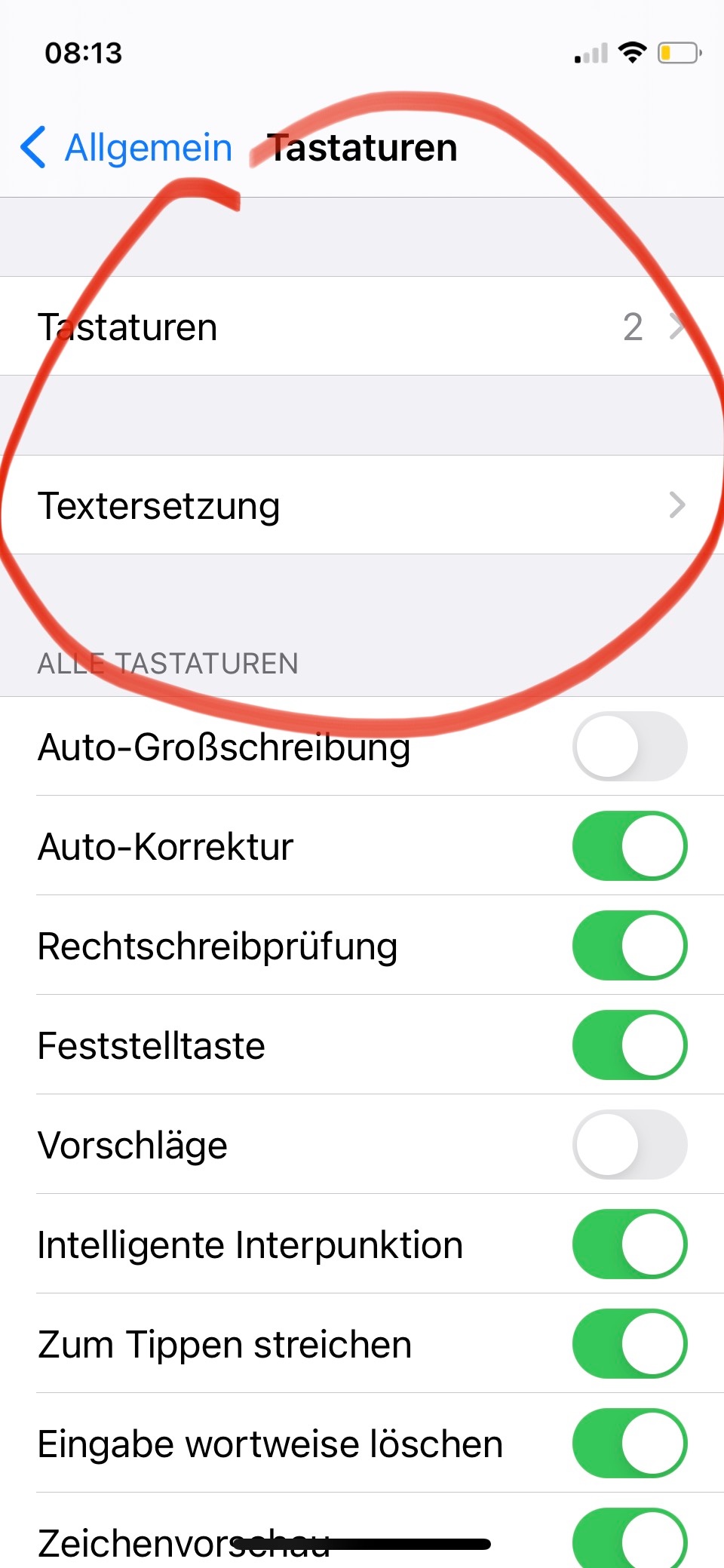Enable Auto-Großschreibung
This screenshot has width=724, height=1568.
pos(630,747)
